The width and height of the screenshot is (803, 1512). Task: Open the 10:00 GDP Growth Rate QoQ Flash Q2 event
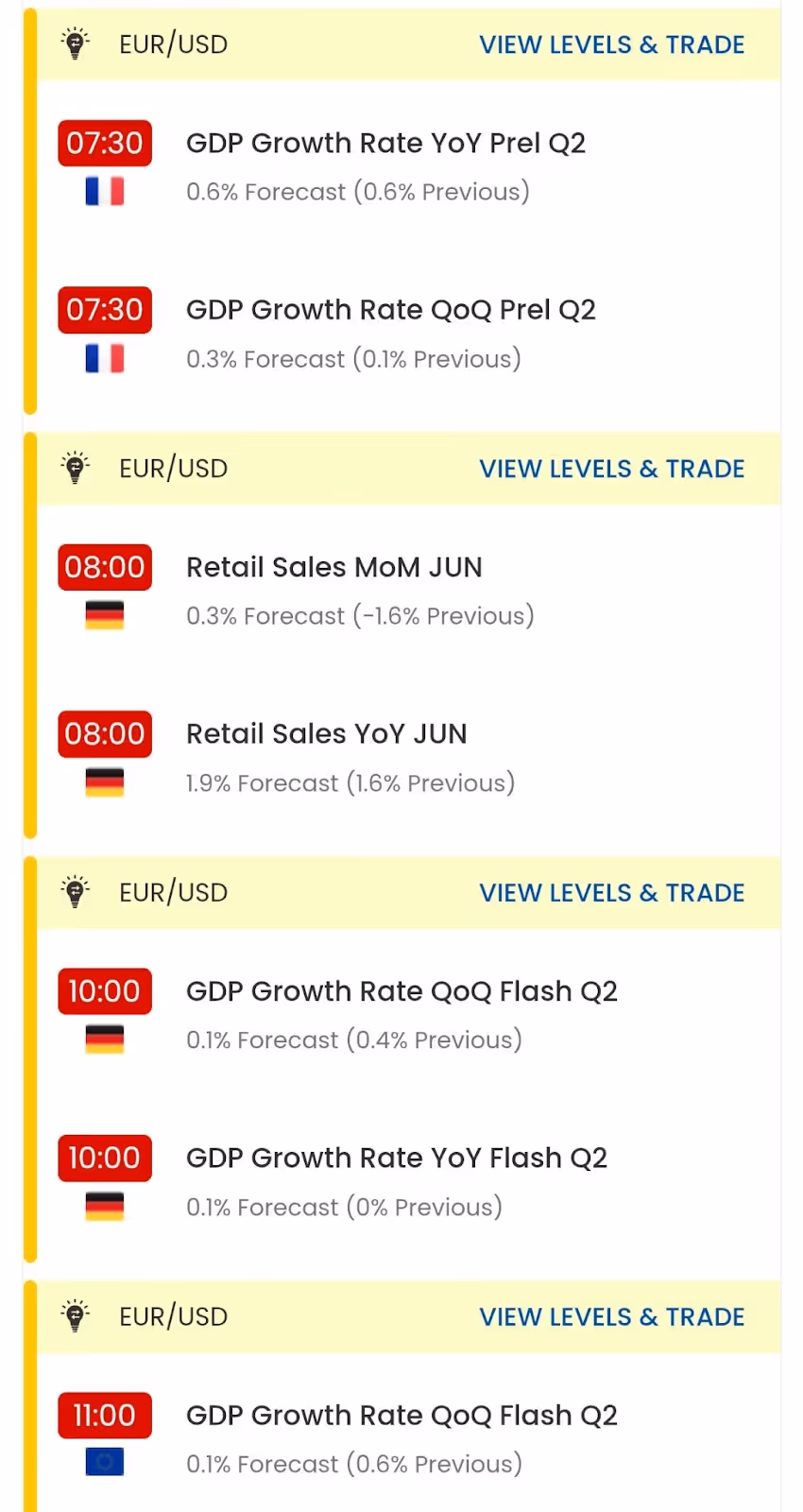(x=401, y=992)
